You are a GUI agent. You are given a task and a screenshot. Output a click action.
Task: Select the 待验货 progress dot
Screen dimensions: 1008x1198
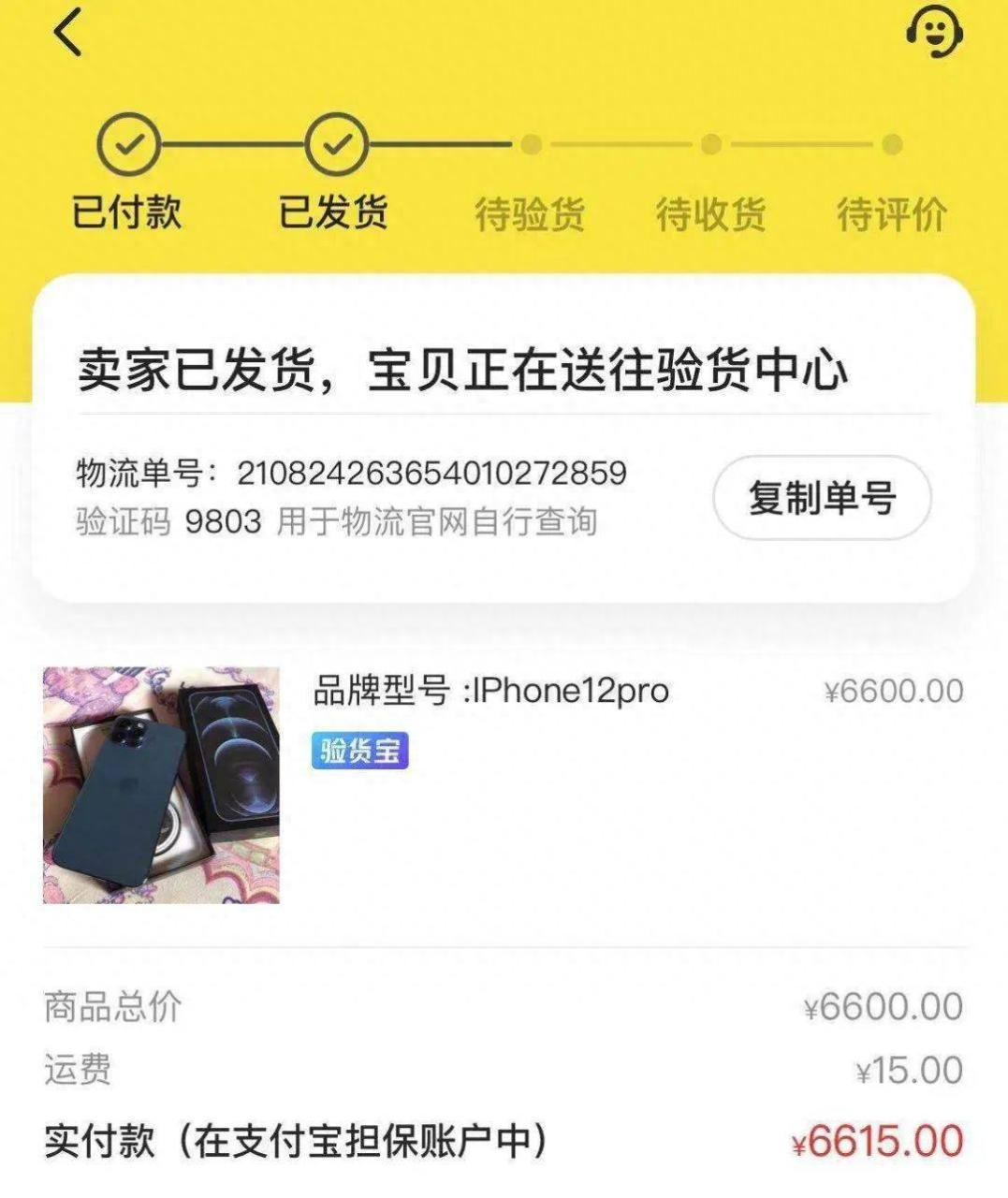530,144
